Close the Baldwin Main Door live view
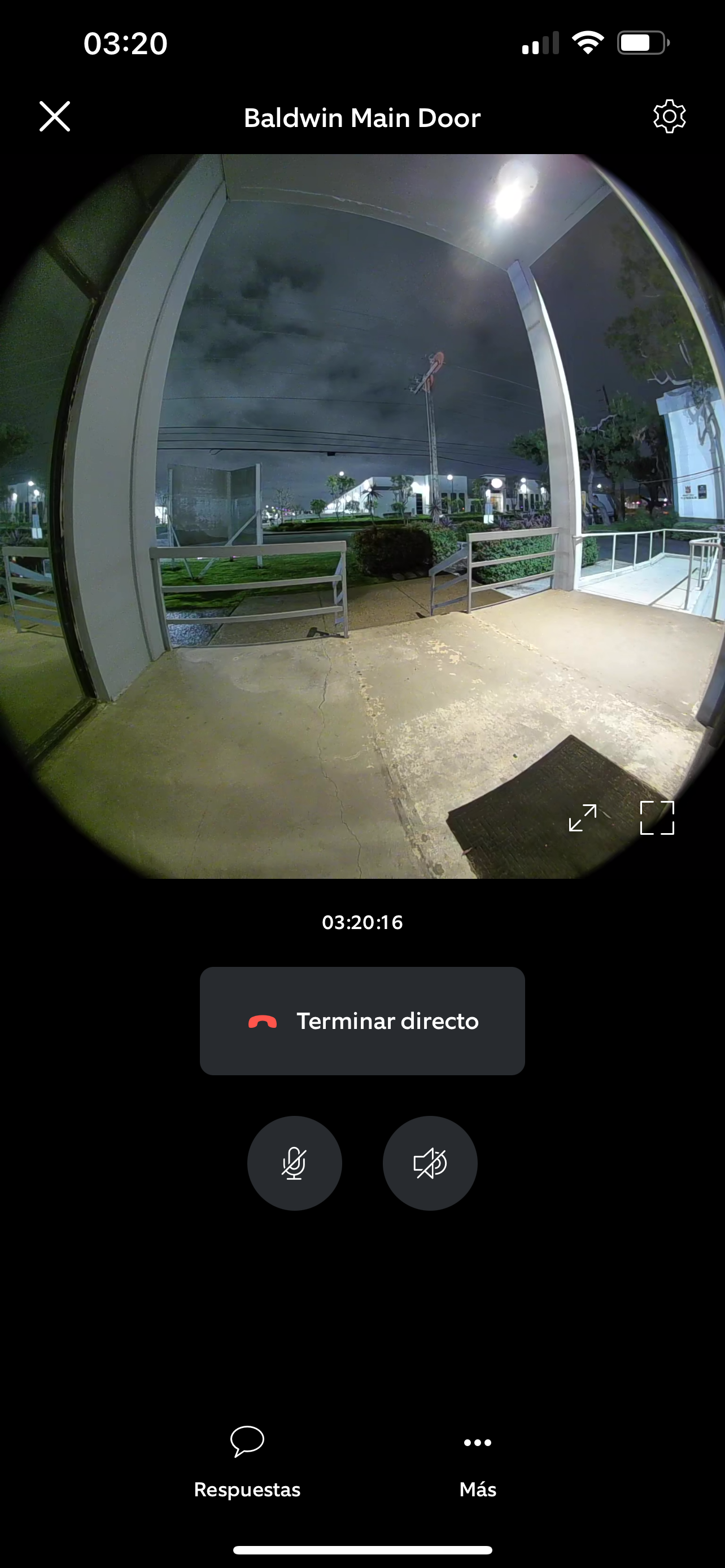The image size is (725, 1568). [55, 116]
